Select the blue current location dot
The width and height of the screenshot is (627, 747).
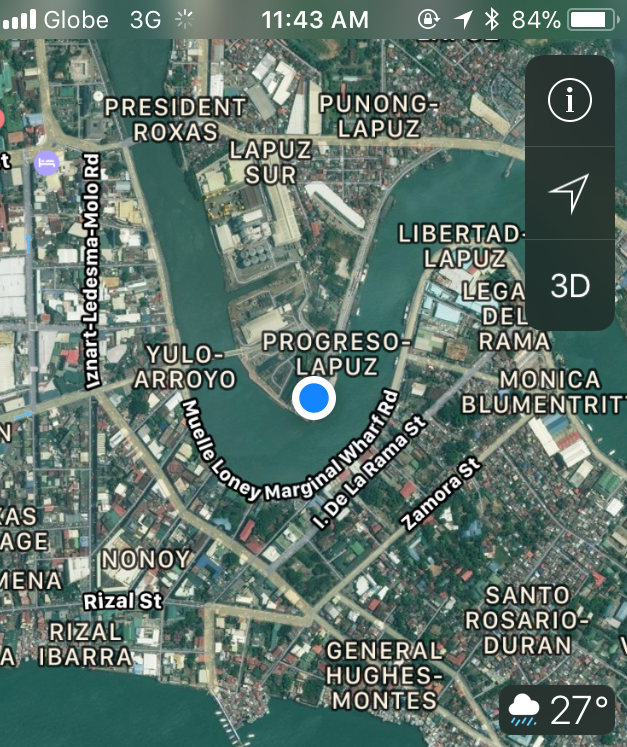(314, 398)
